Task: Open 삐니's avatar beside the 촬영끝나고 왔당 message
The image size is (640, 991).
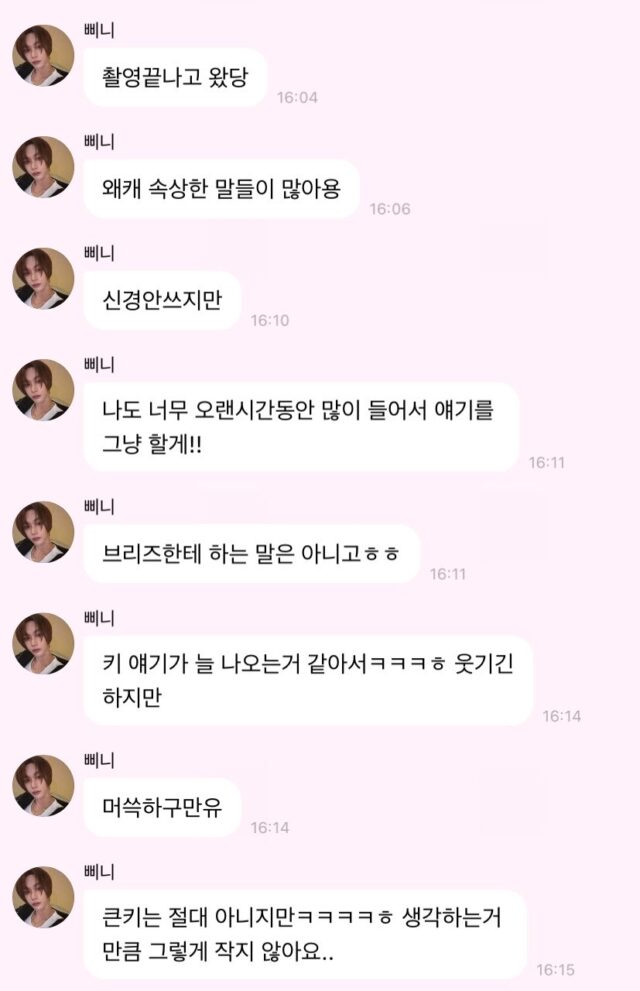Action: pyautogui.click(x=43, y=55)
